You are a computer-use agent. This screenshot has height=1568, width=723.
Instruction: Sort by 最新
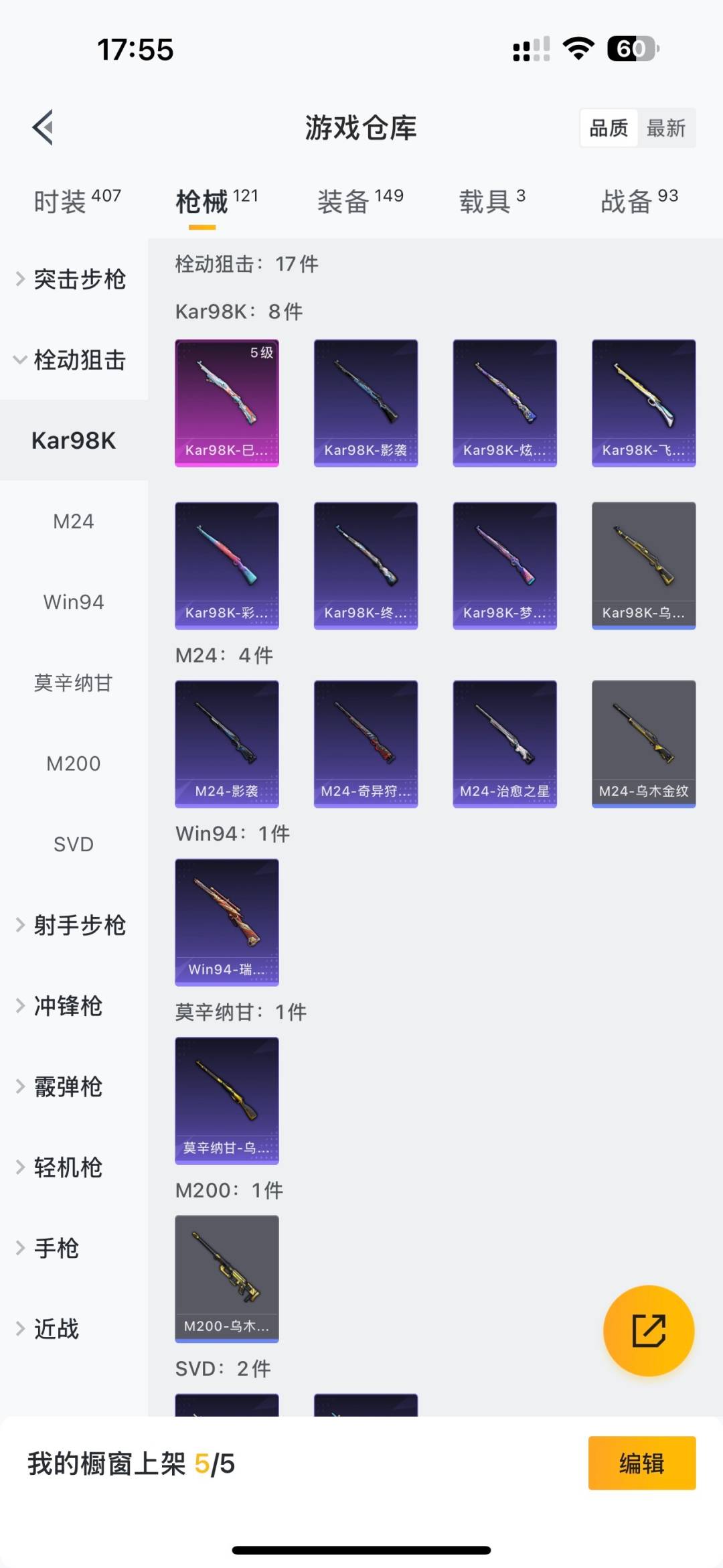pyautogui.click(x=665, y=127)
